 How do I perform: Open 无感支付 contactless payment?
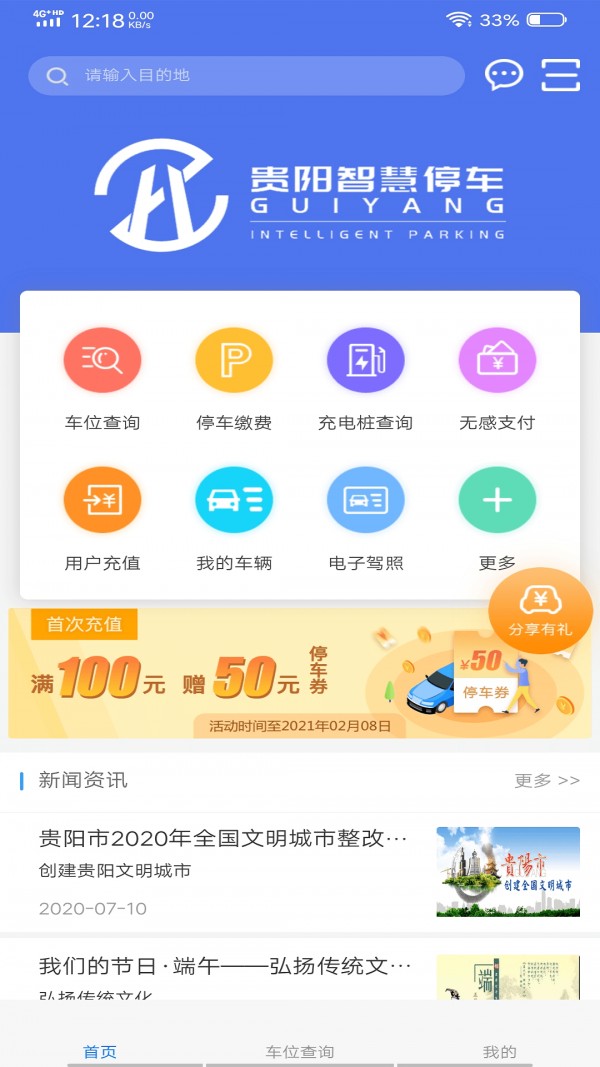point(497,379)
